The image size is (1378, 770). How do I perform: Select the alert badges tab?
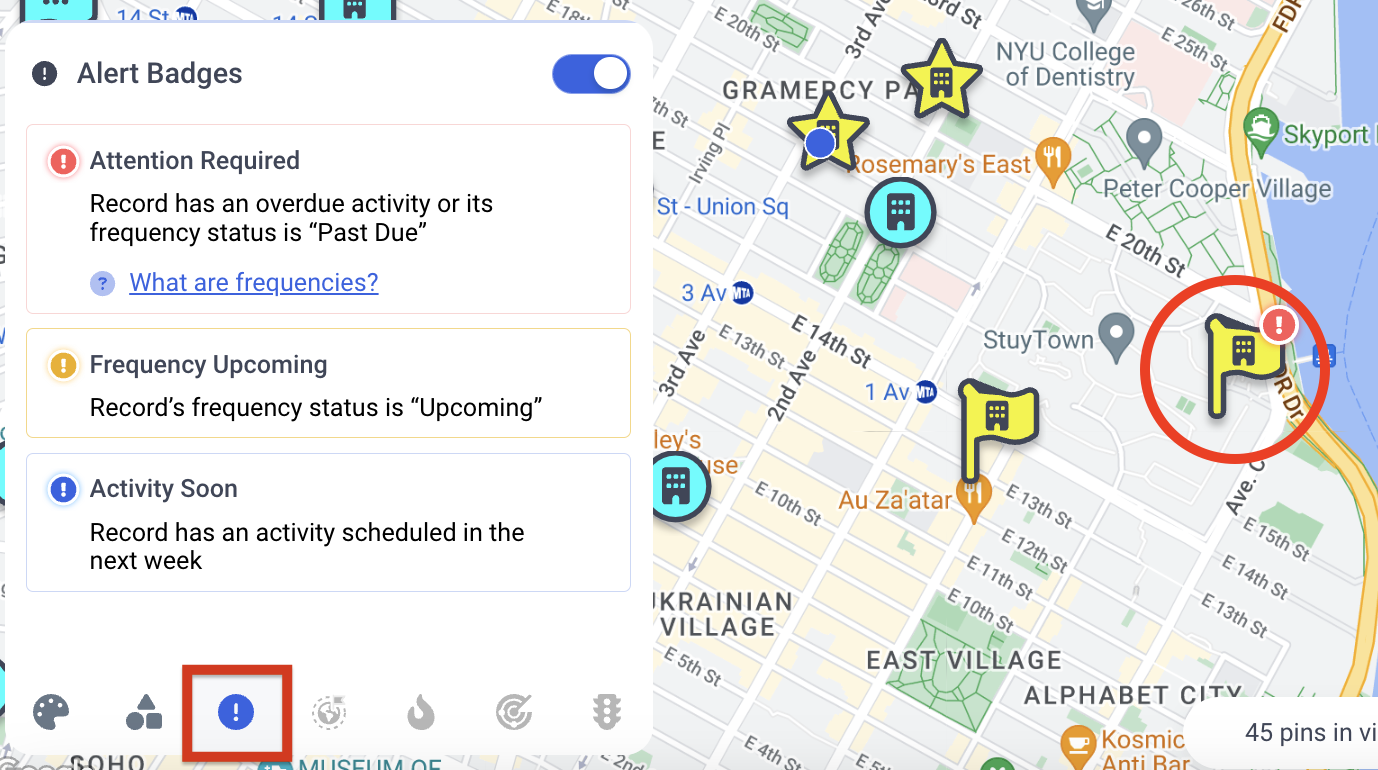(x=236, y=713)
